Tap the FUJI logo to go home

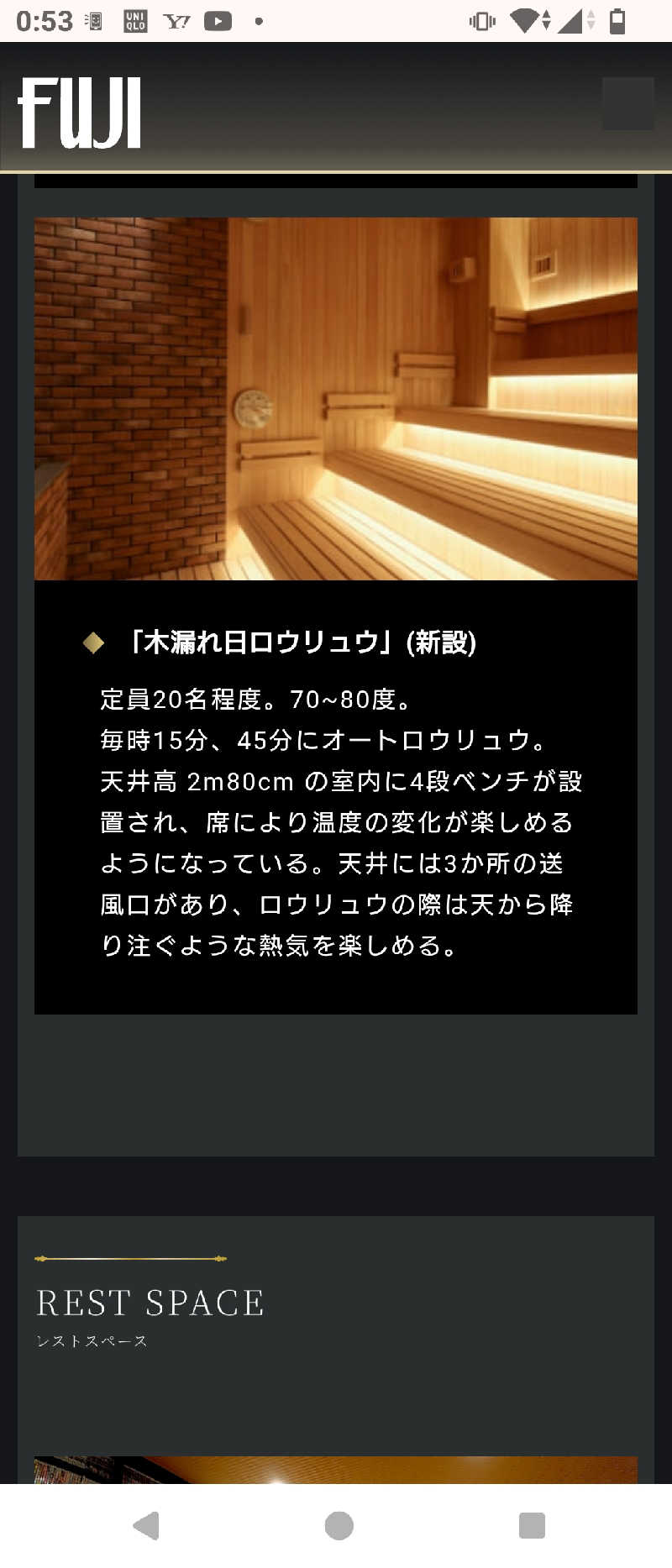coord(80,113)
